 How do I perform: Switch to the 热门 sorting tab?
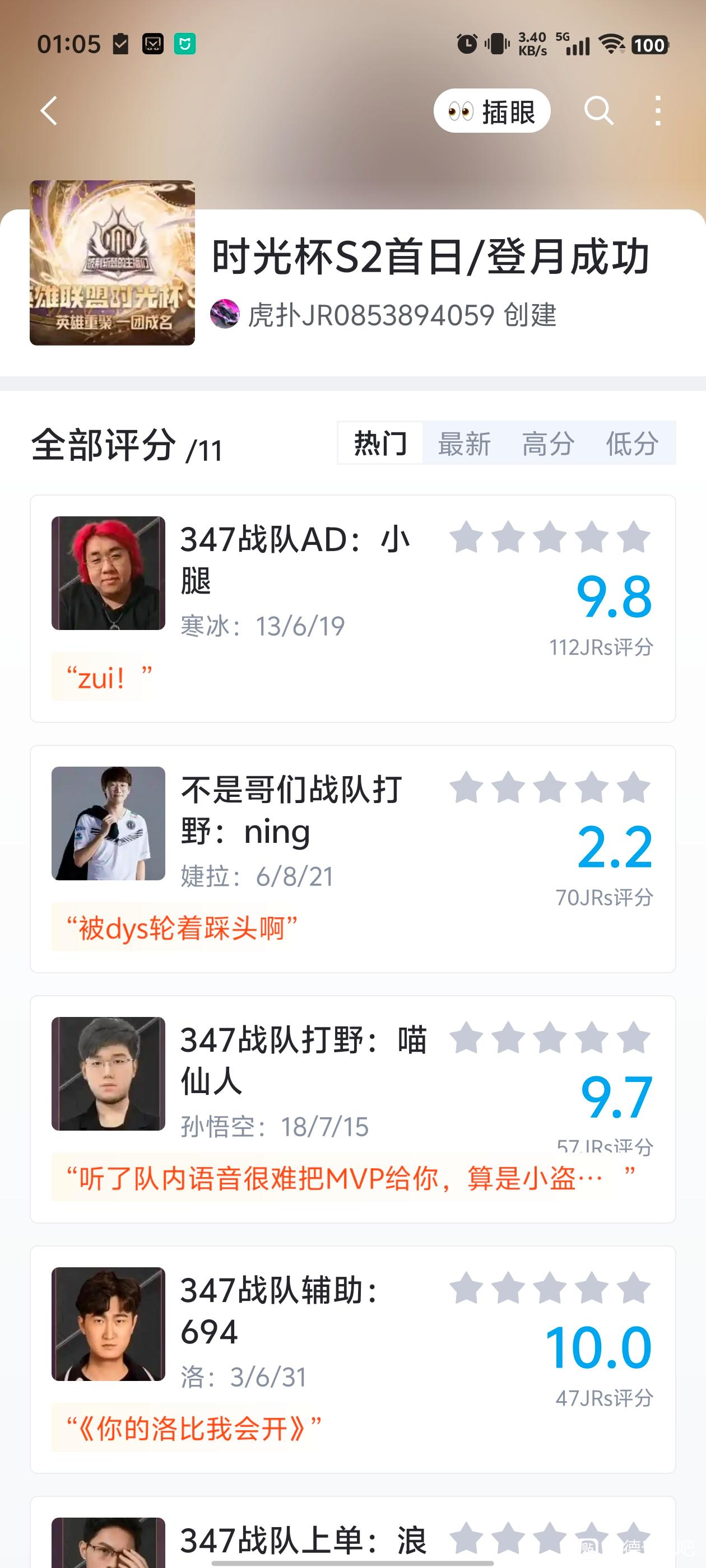380,443
